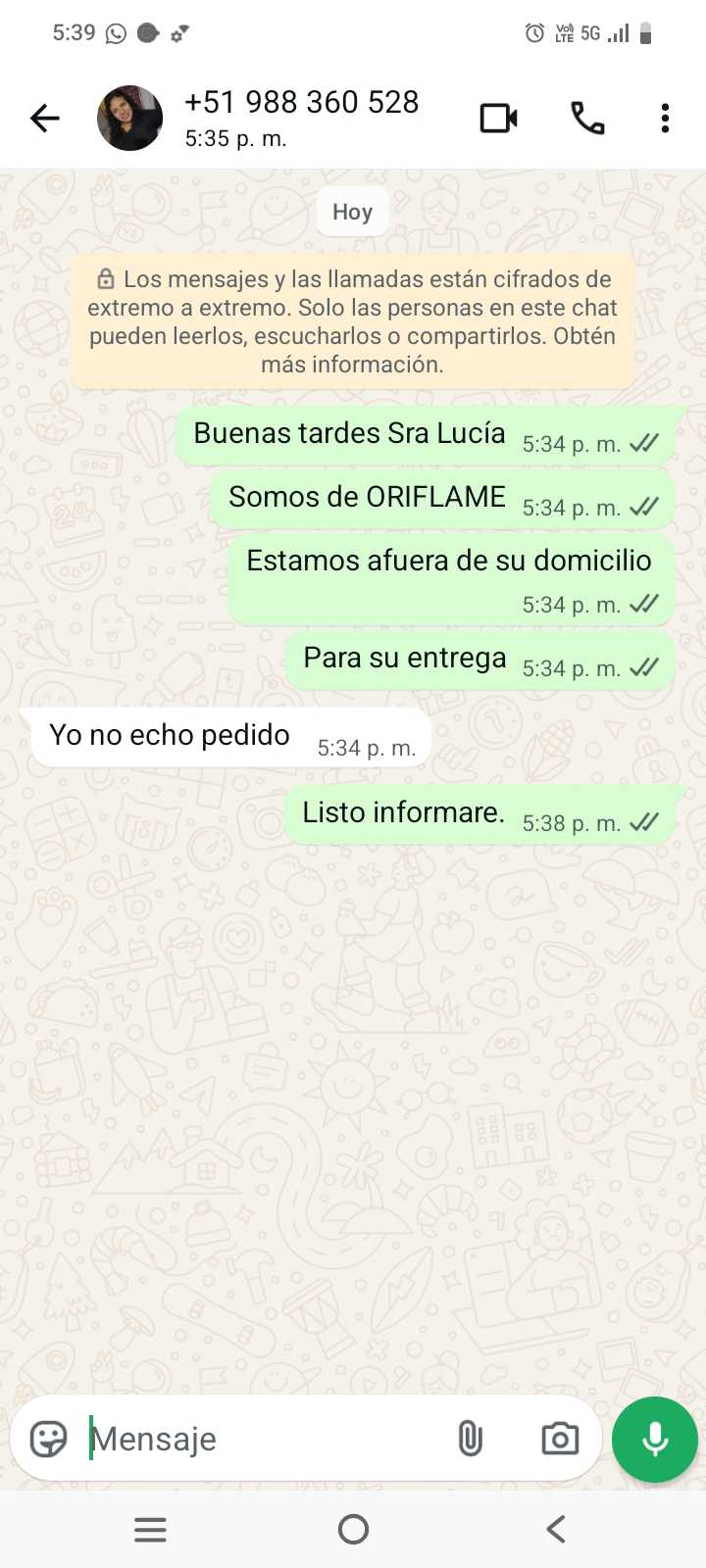706x1568 pixels.
Task: Open contact info for +51 988 360 528
Action: [x=302, y=117]
